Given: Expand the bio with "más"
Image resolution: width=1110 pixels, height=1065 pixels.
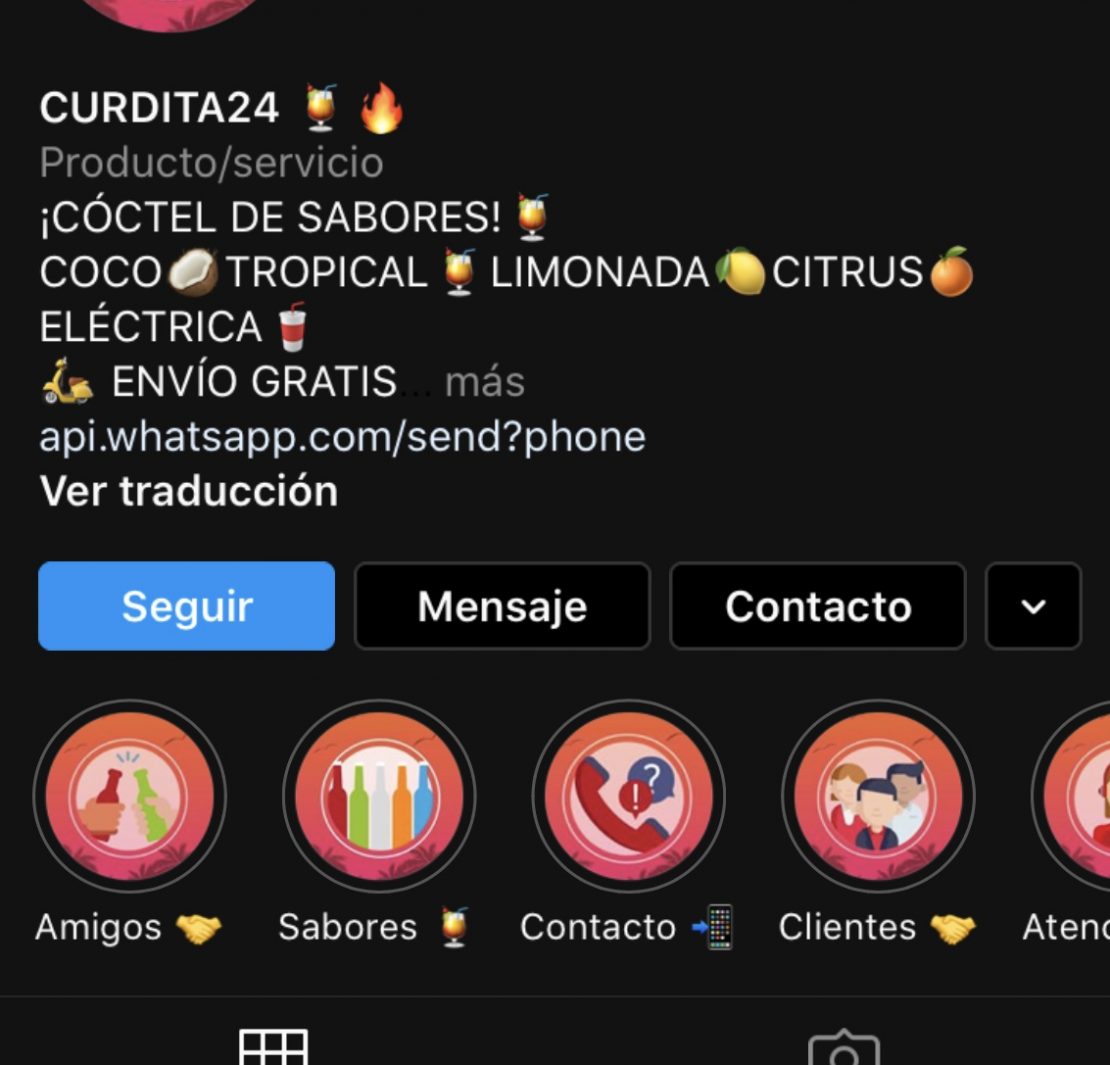Looking at the screenshot, I should [484, 382].
